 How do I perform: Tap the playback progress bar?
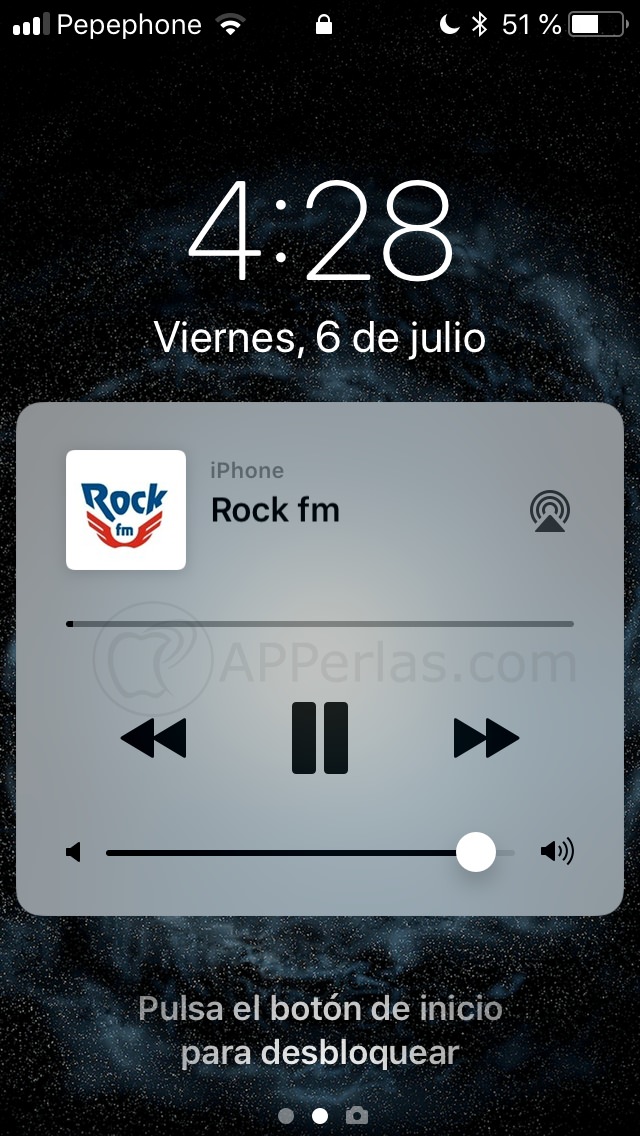[x=320, y=623]
